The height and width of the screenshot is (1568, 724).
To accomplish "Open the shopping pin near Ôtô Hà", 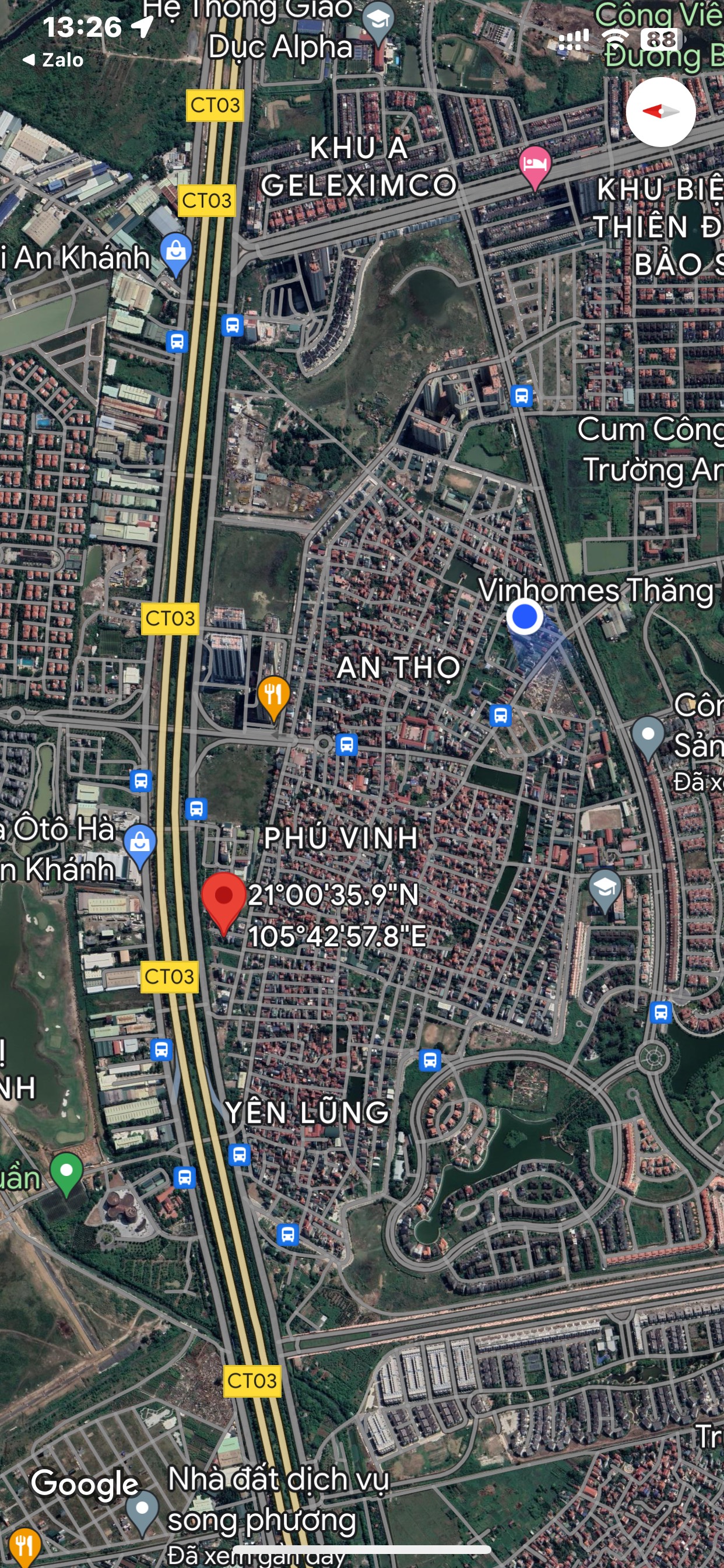I will 140,843.
